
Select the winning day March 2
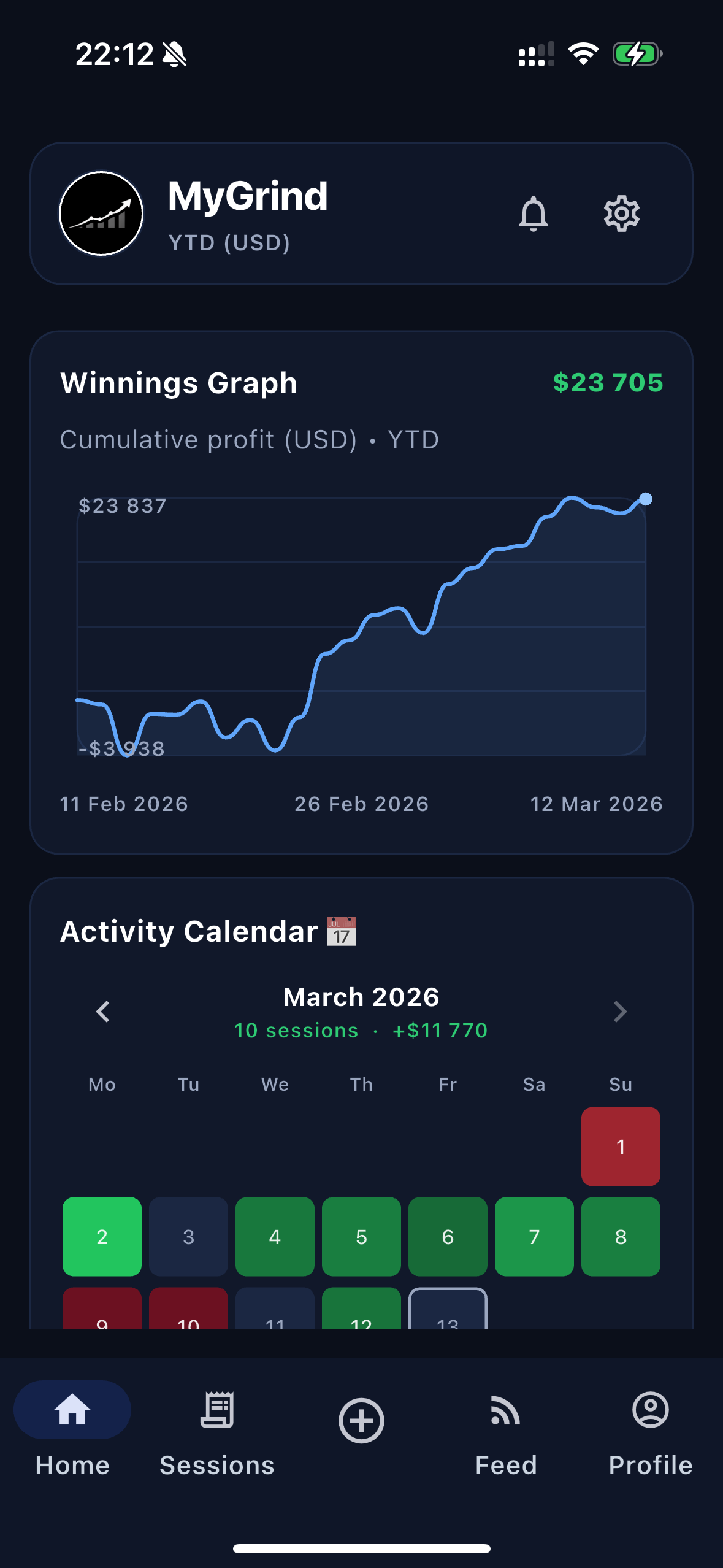click(x=102, y=1237)
